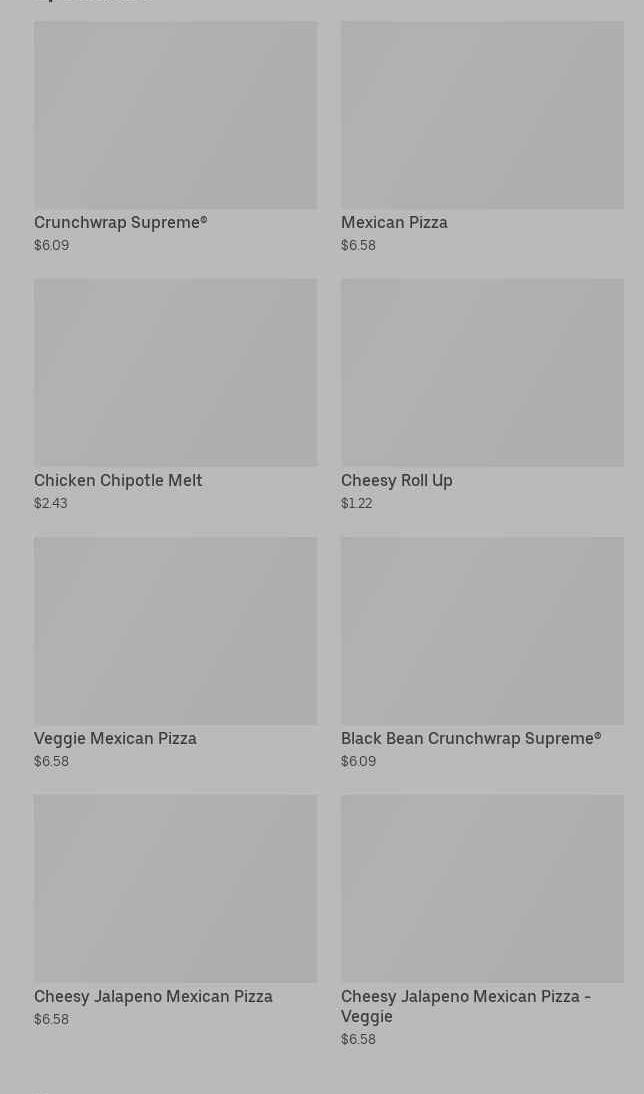Open the Crunchwrap Supreme item

click(175, 137)
